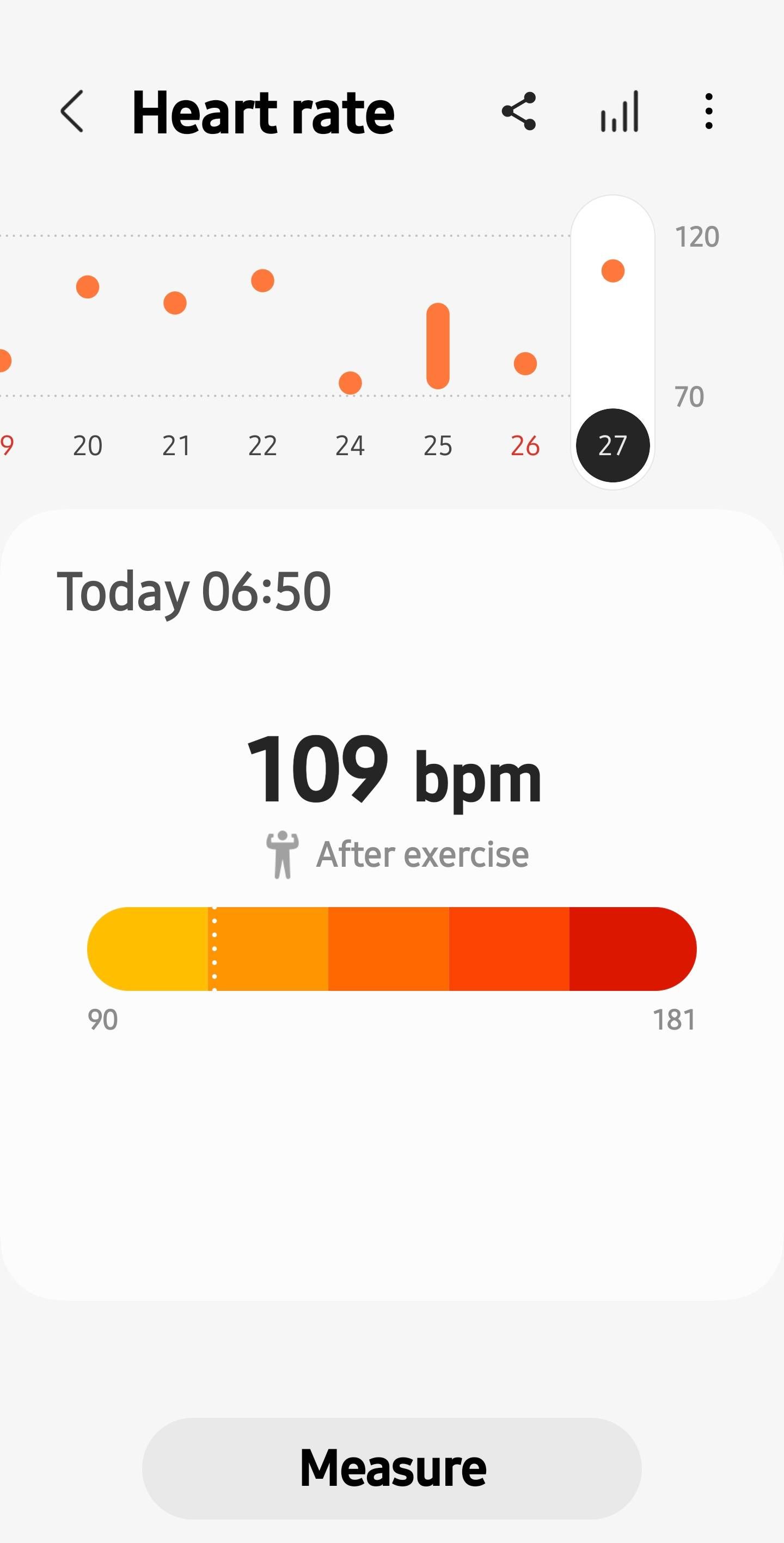This screenshot has height=1543, width=784.
Task: Select day 26 shown in red
Action: pyautogui.click(x=525, y=446)
